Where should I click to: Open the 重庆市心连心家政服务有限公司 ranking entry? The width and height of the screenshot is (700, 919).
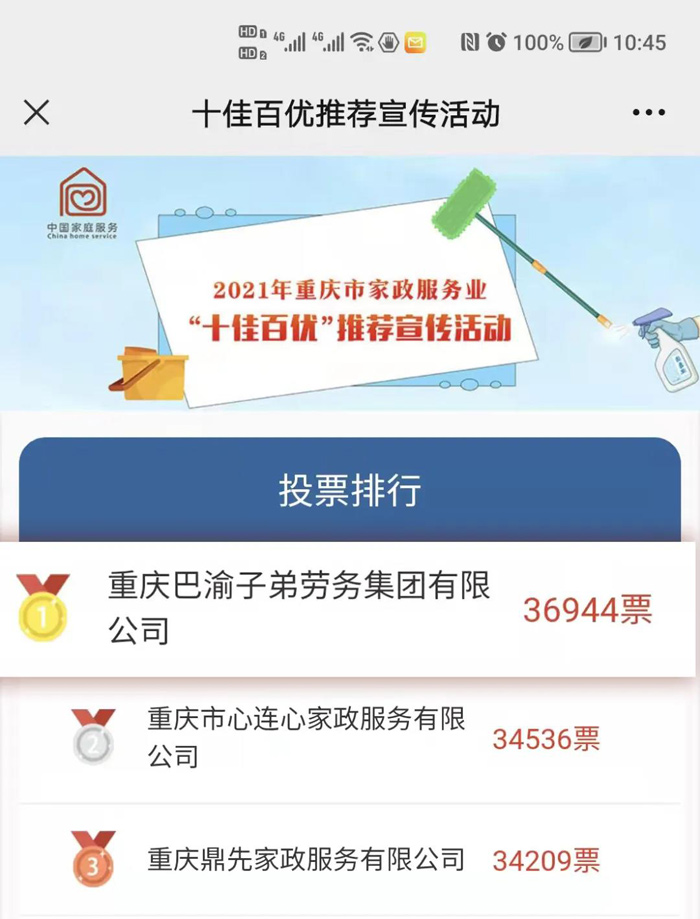tap(307, 737)
